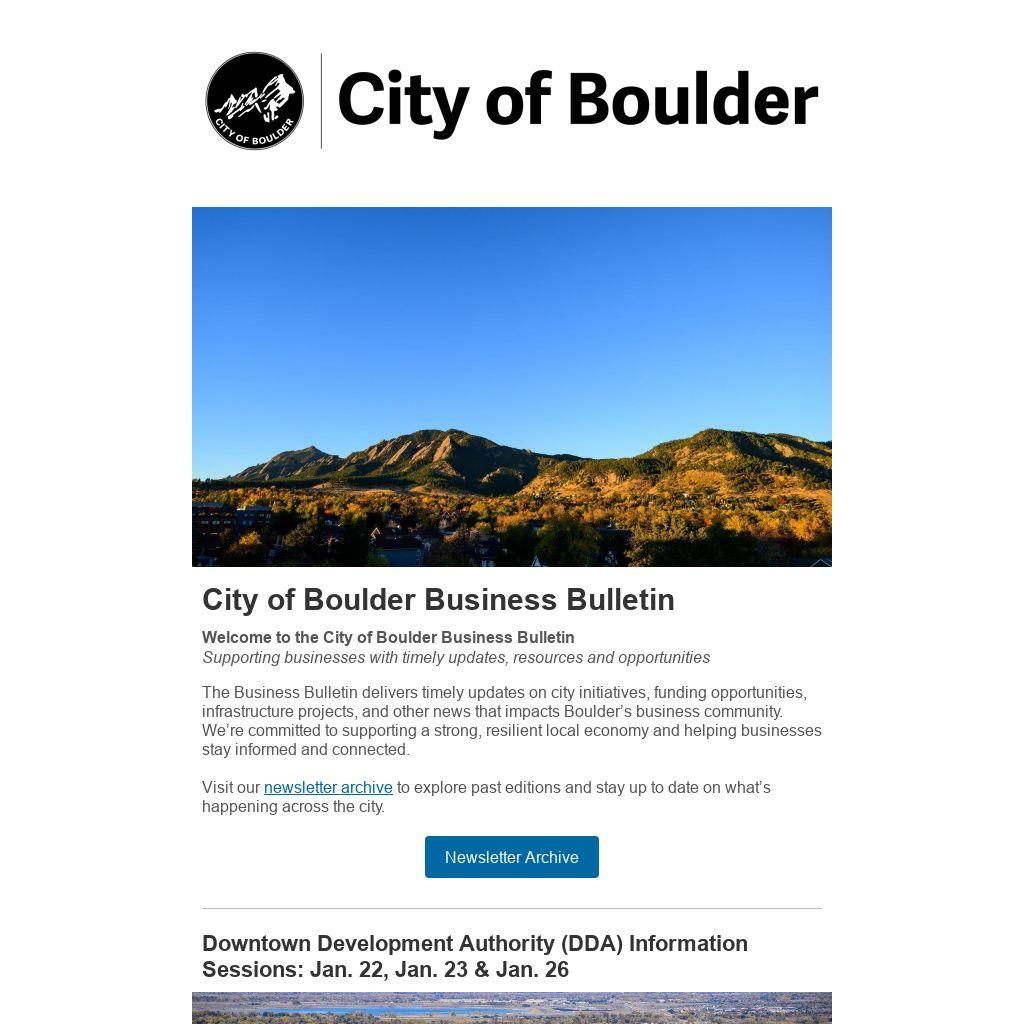Open the underlined newsletter archive link
1024x1024 pixels.
pyautogui.click(x=328, y=788)
